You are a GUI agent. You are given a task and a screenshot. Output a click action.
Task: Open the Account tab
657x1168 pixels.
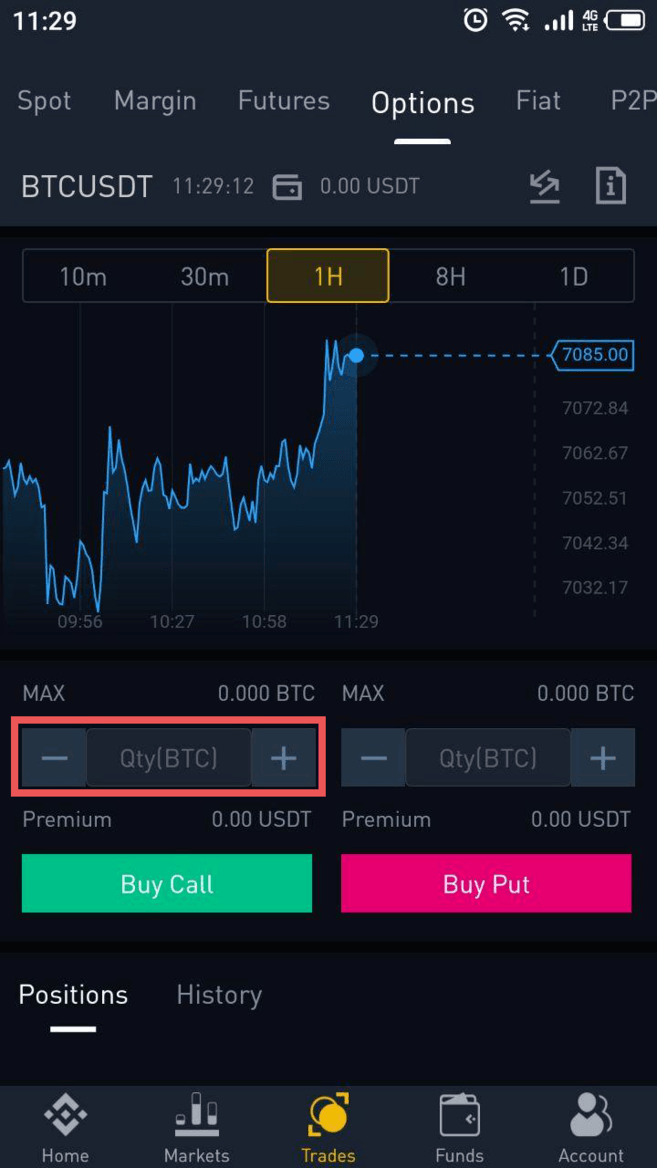591,1127
